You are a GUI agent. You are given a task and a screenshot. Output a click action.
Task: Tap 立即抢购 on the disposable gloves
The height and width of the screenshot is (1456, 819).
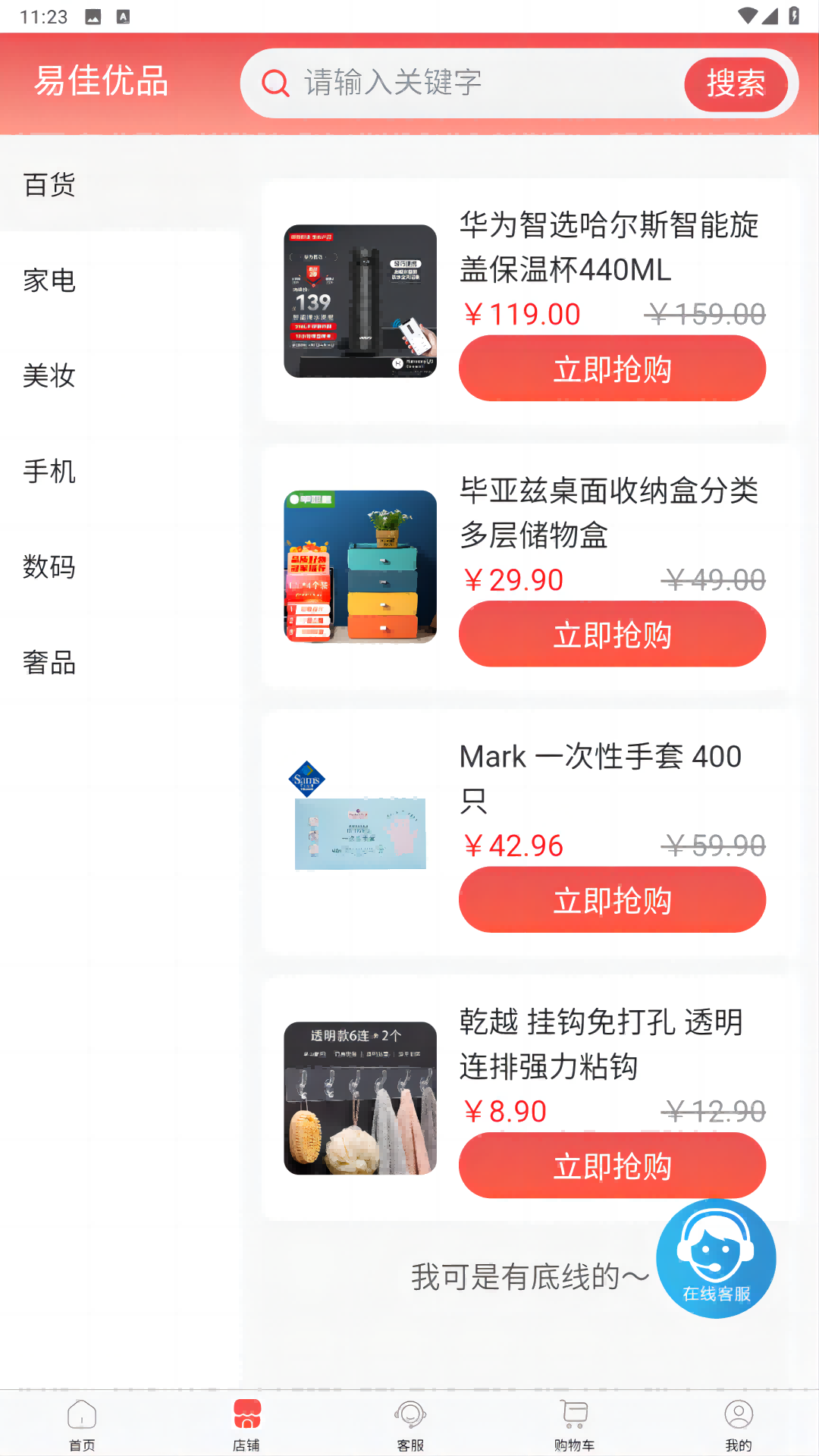pos(611,899)
